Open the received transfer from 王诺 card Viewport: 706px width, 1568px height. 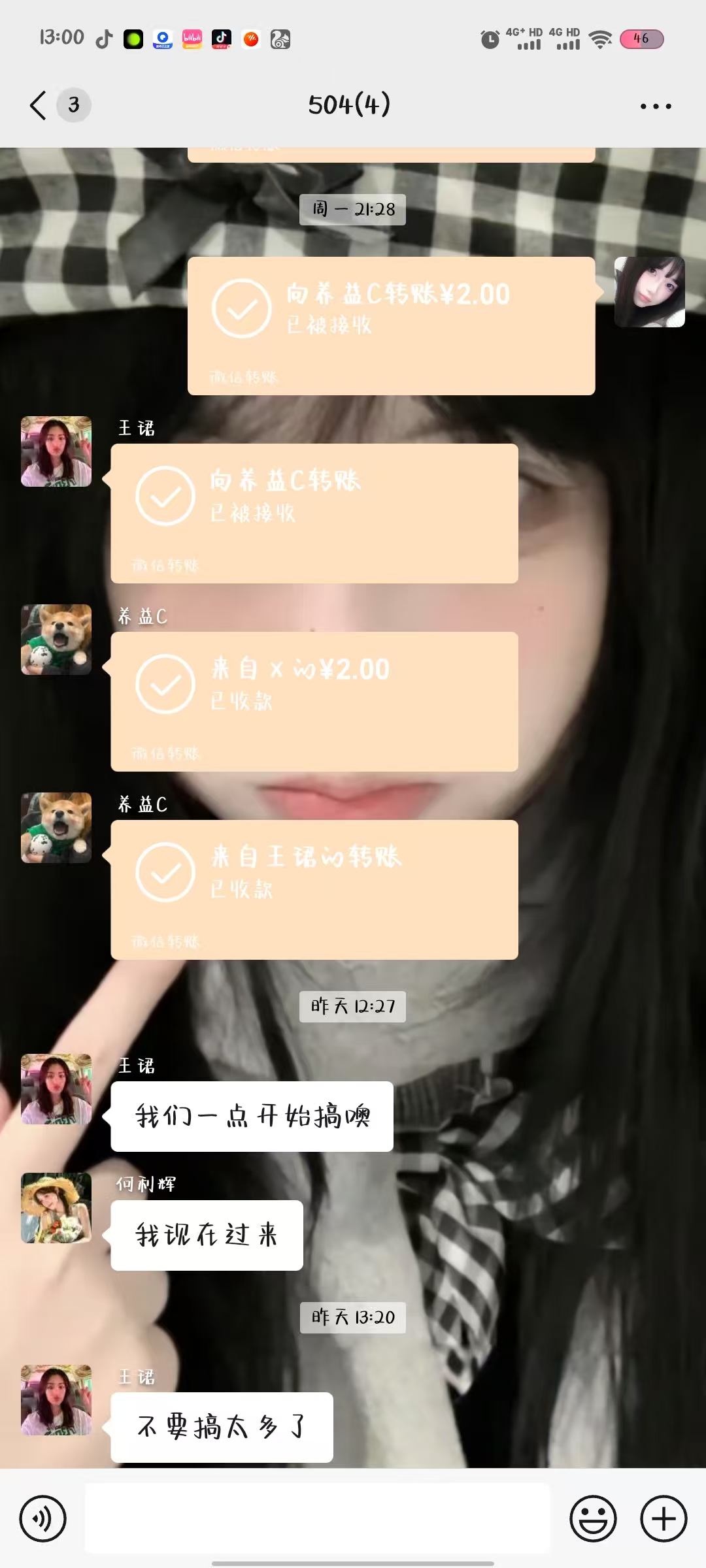314,890
